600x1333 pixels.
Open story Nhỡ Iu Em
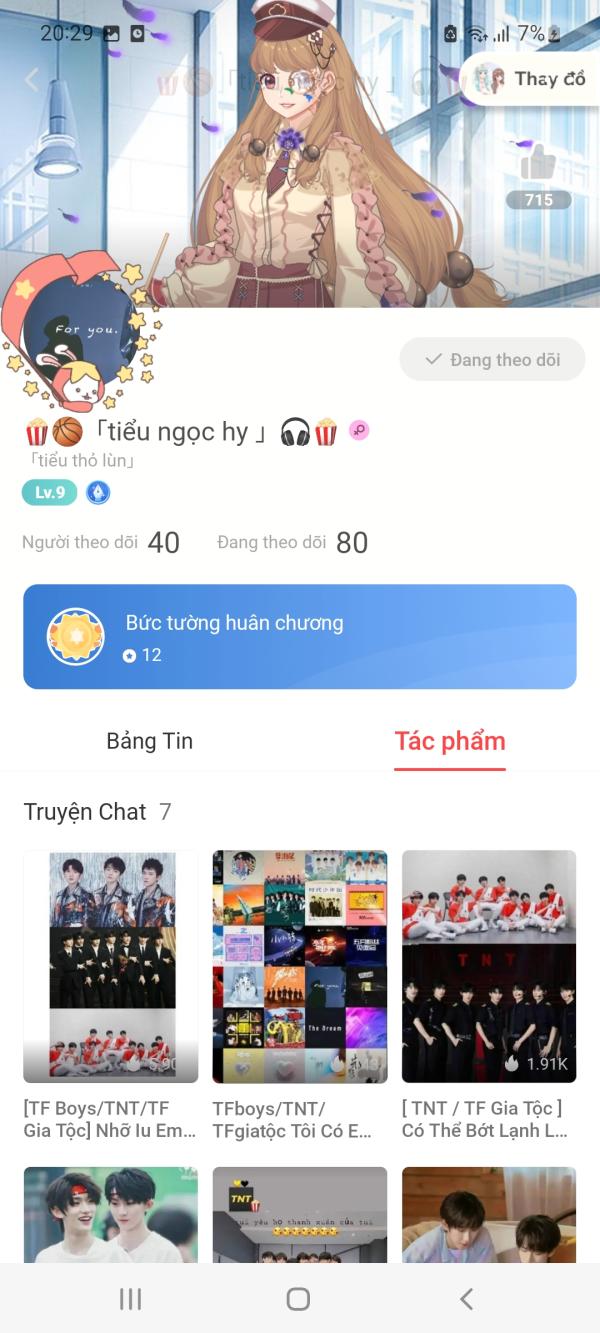[x=110, y=967]
